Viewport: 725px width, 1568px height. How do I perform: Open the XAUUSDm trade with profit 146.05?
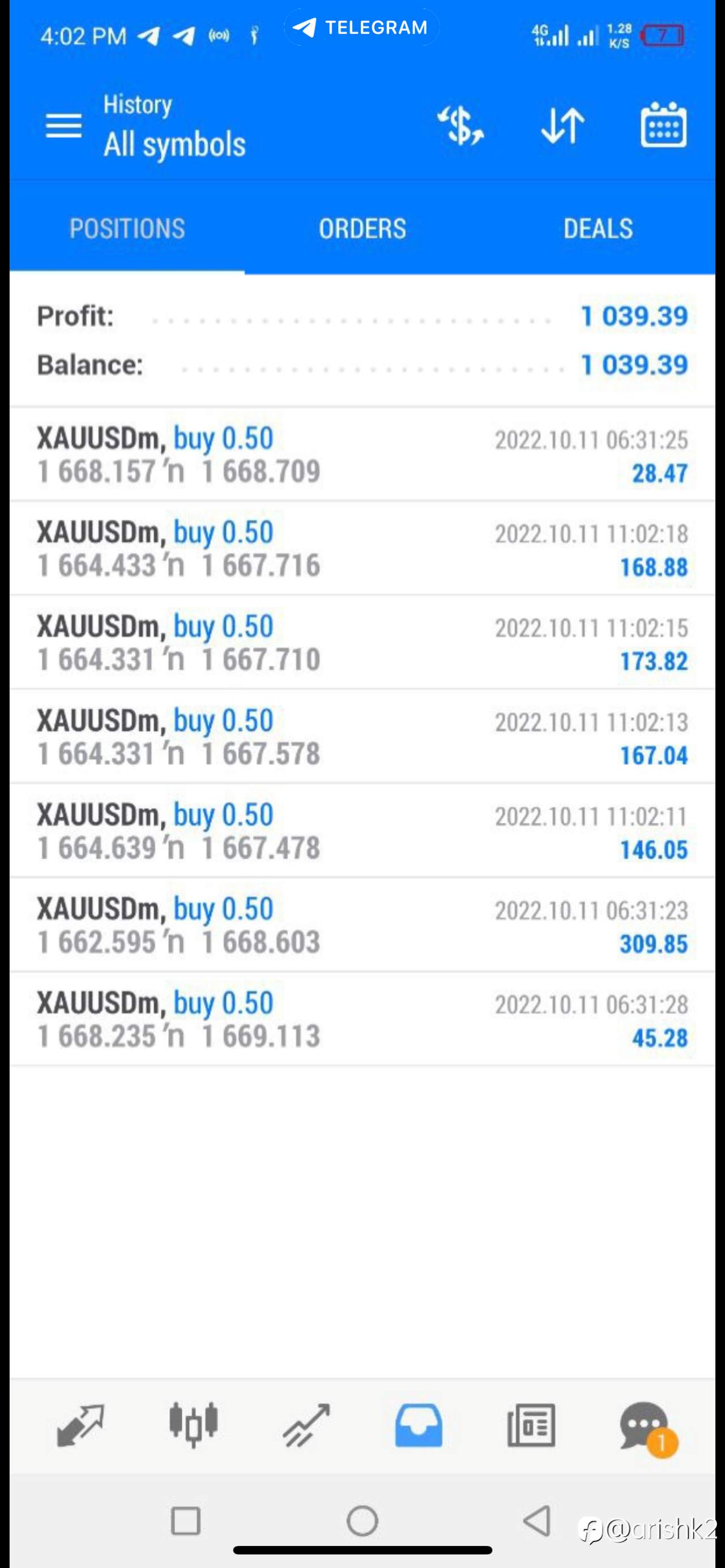(362, 831)
